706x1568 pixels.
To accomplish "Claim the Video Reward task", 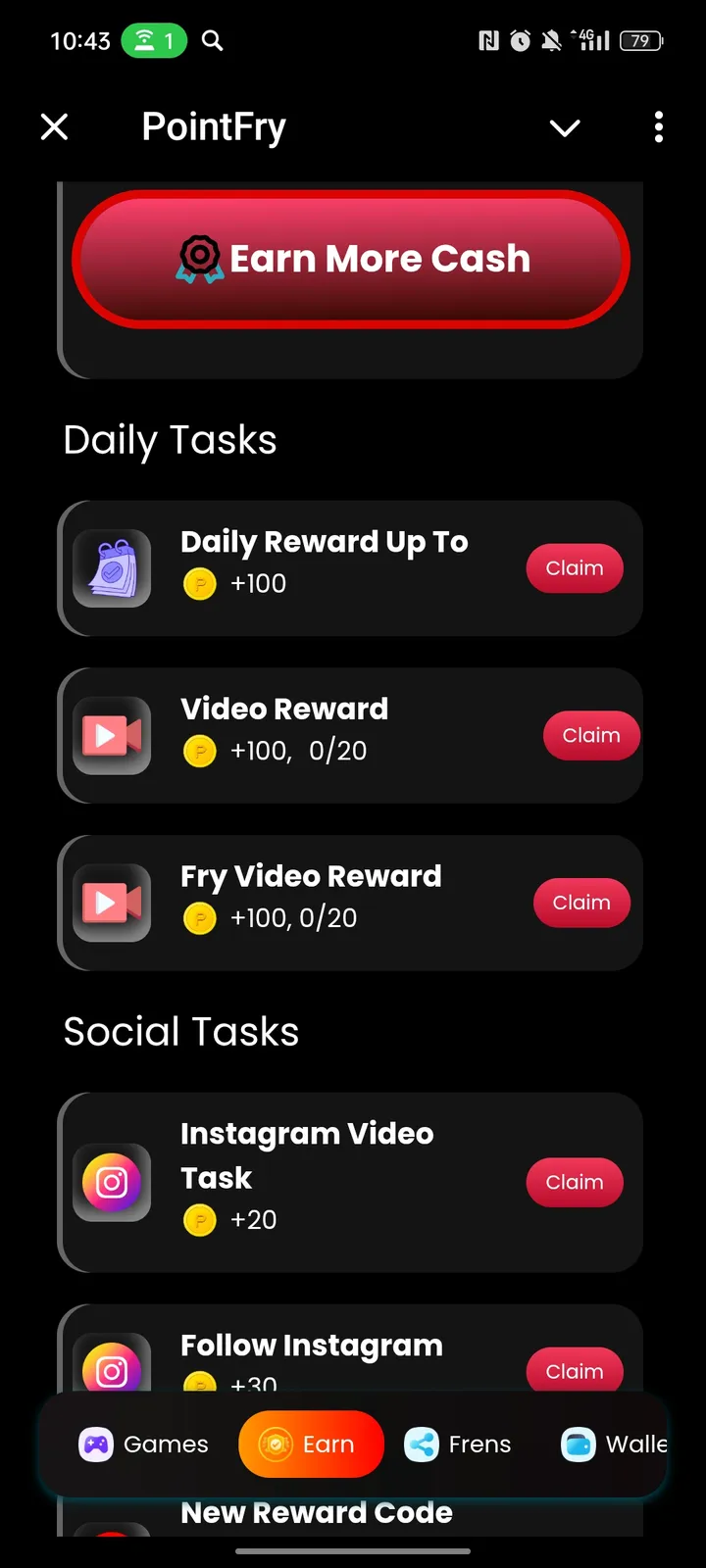I will pos(590,735).
